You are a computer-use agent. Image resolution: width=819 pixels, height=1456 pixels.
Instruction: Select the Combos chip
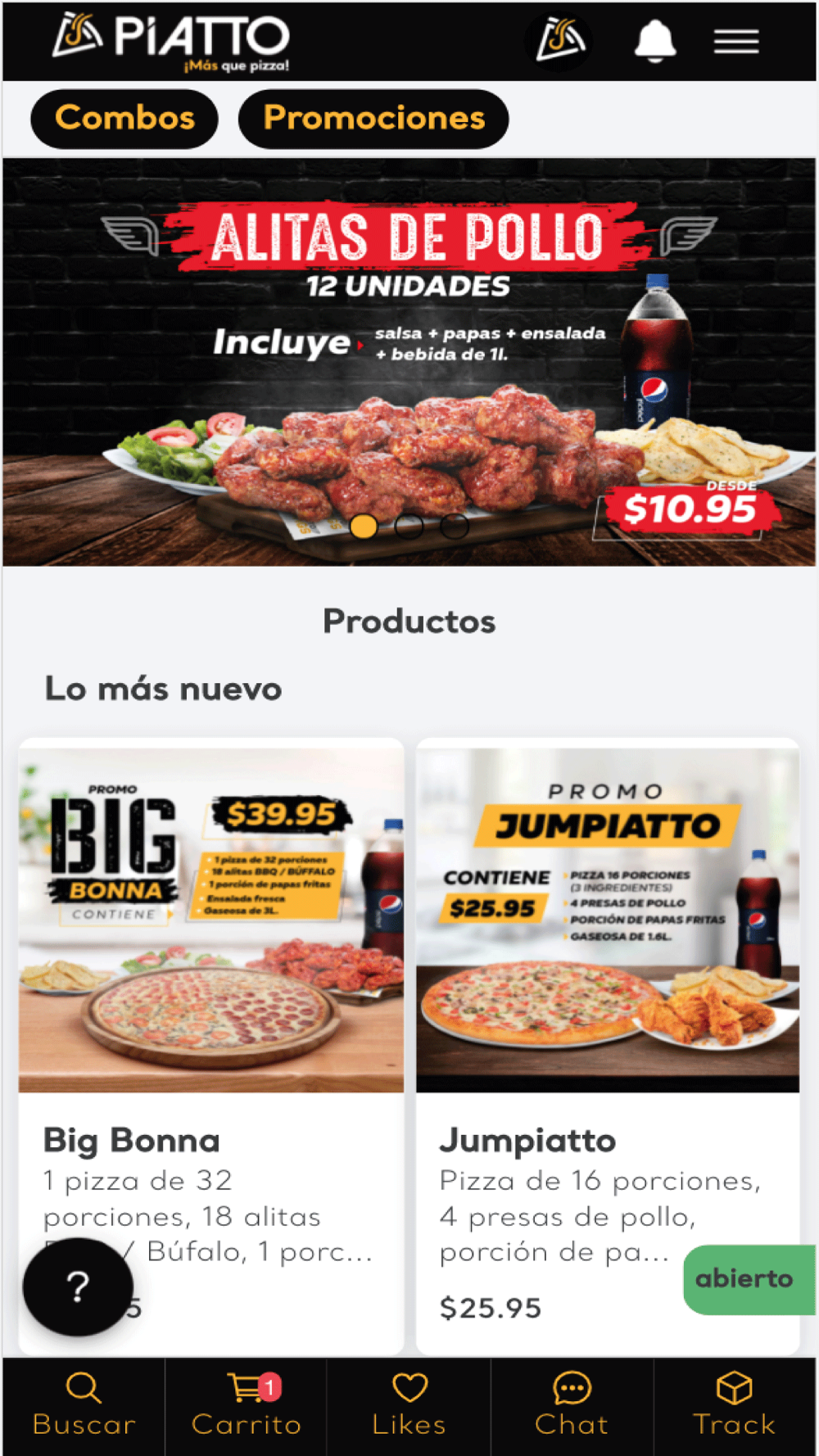point(124,119)
